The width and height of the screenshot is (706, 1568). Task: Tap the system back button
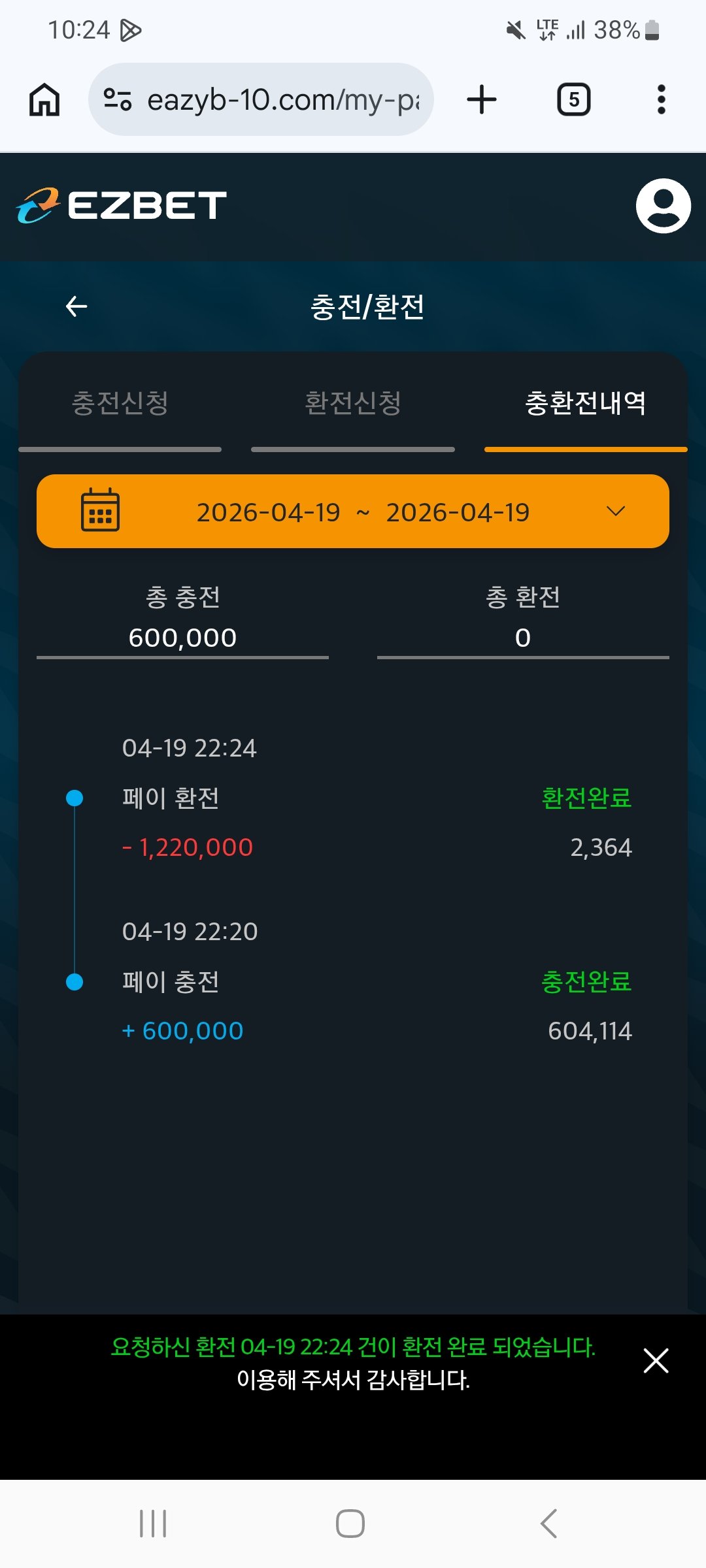(549, 1524)
